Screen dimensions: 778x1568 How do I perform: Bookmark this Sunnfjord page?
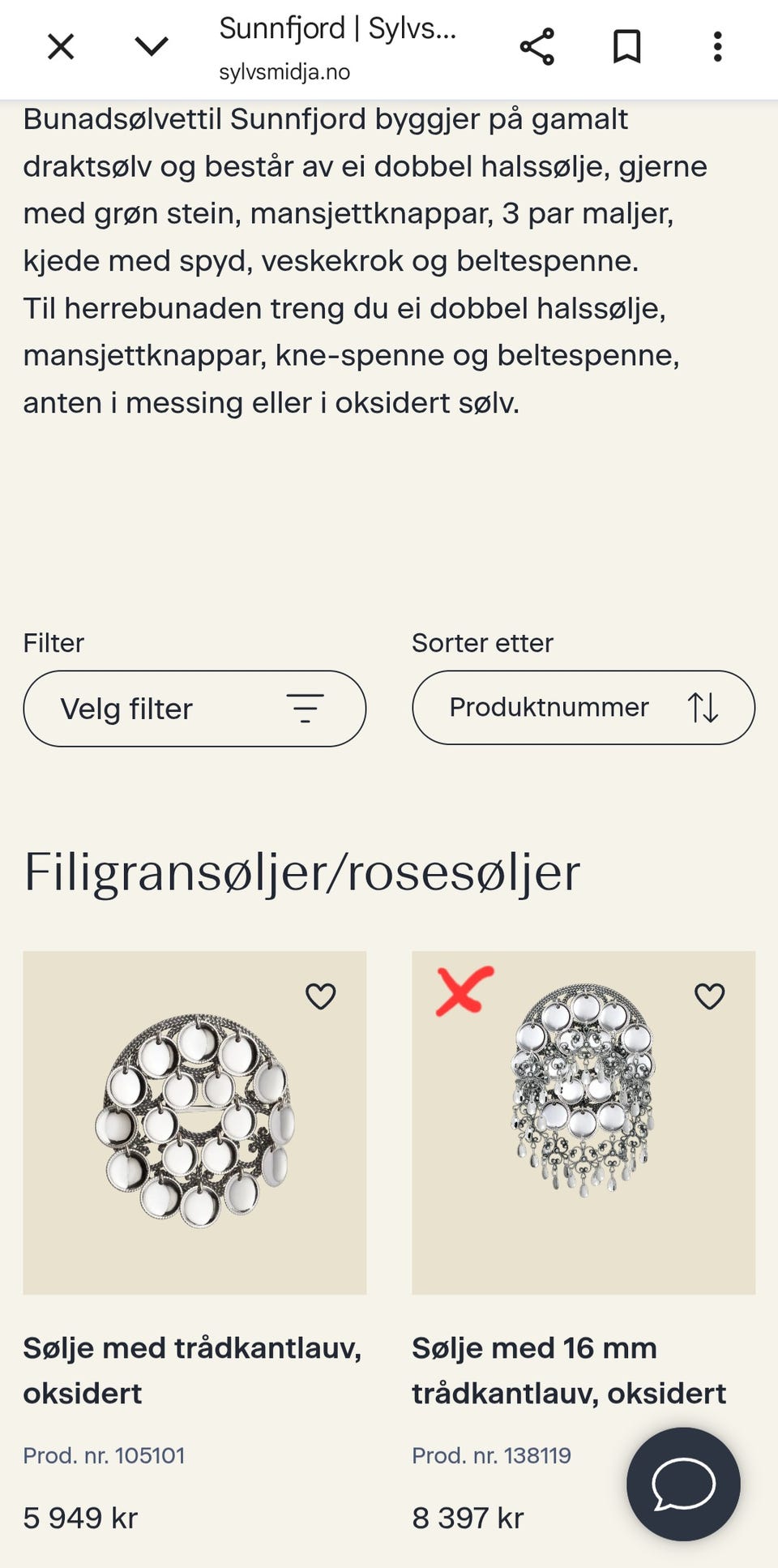click(x=627, y=46)
